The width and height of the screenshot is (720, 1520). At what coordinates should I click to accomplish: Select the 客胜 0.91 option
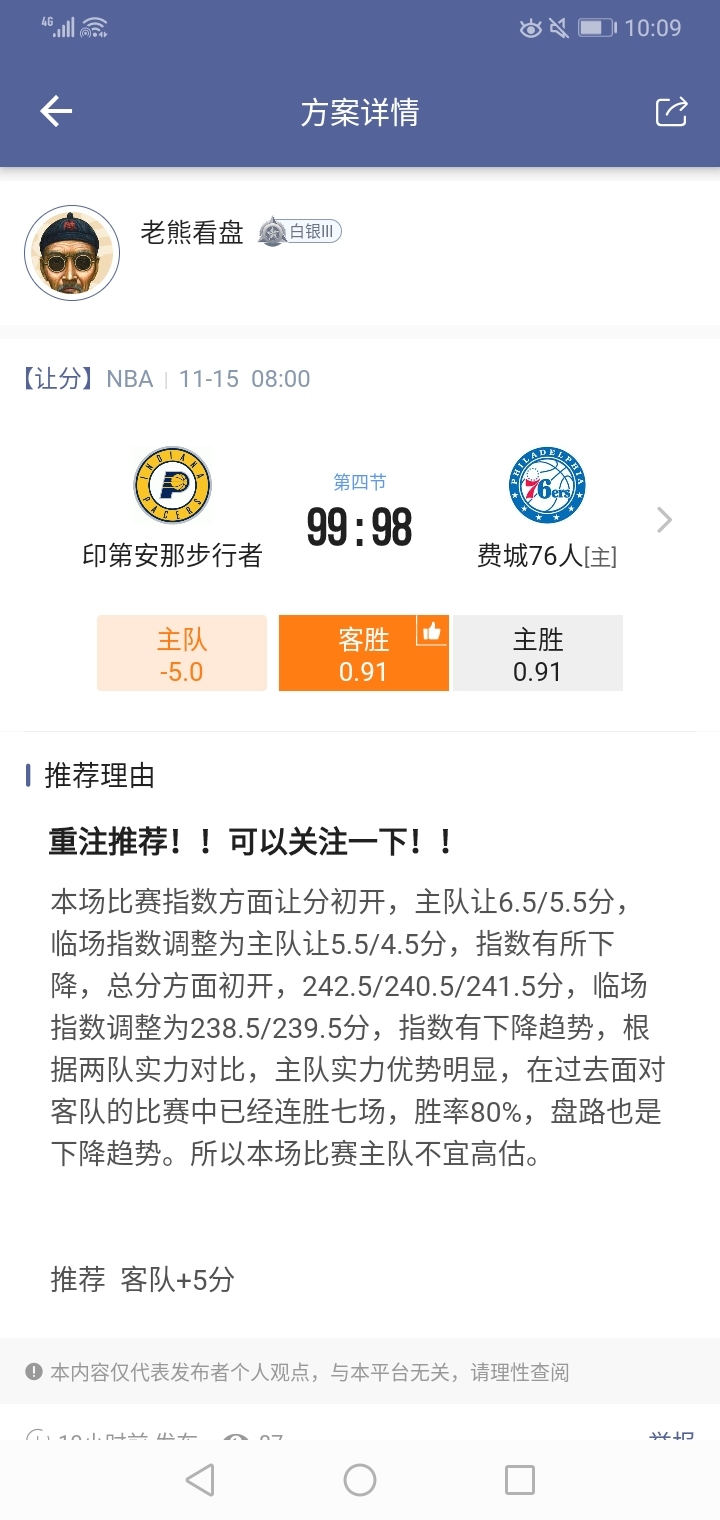click(x=363, y=654)
